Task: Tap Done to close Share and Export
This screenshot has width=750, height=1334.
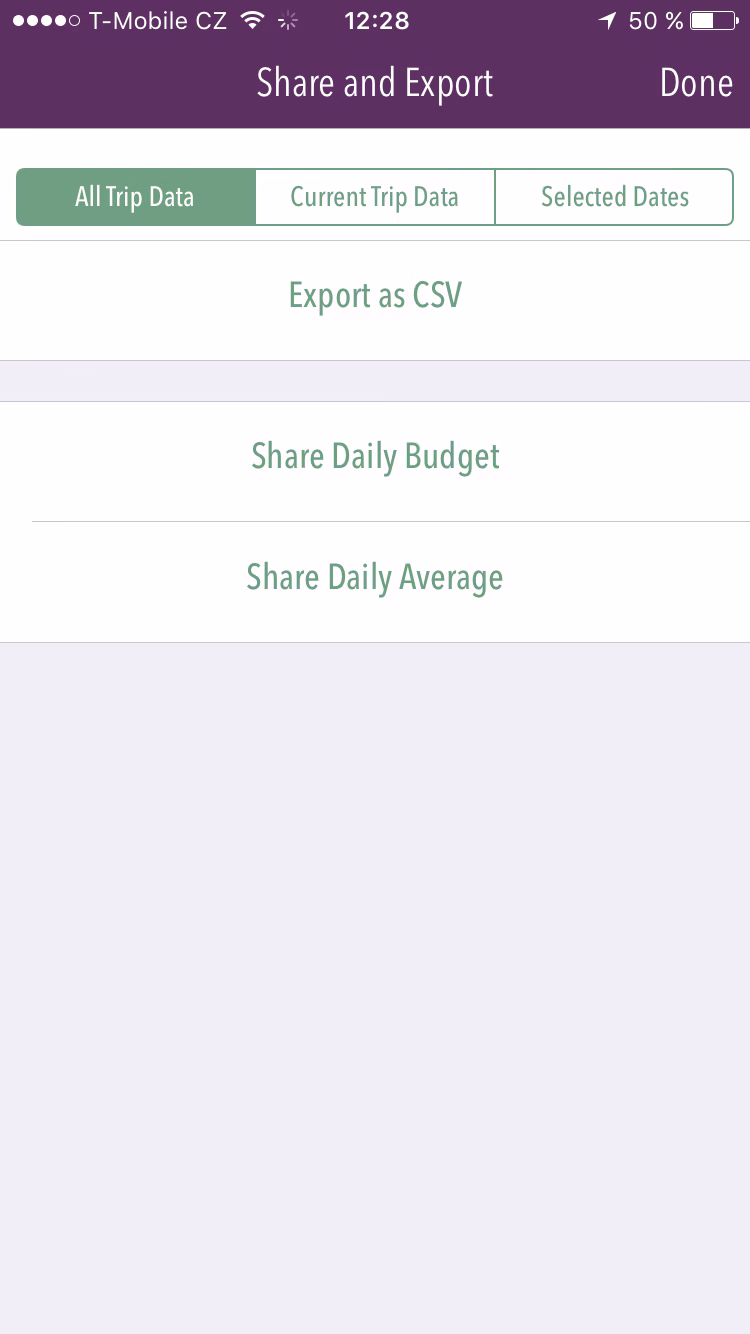Action: (696, 83)
